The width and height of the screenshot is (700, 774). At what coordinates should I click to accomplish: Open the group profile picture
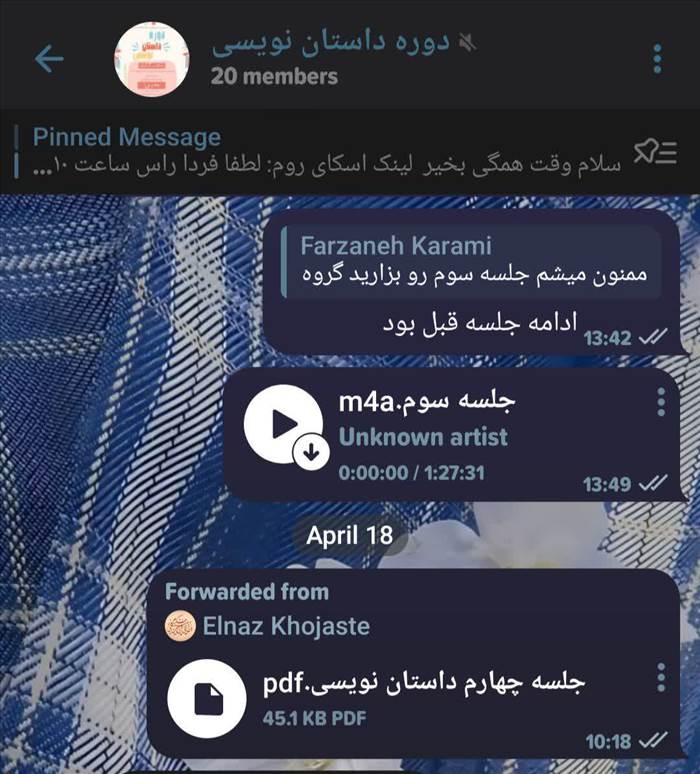pos(154,58)
